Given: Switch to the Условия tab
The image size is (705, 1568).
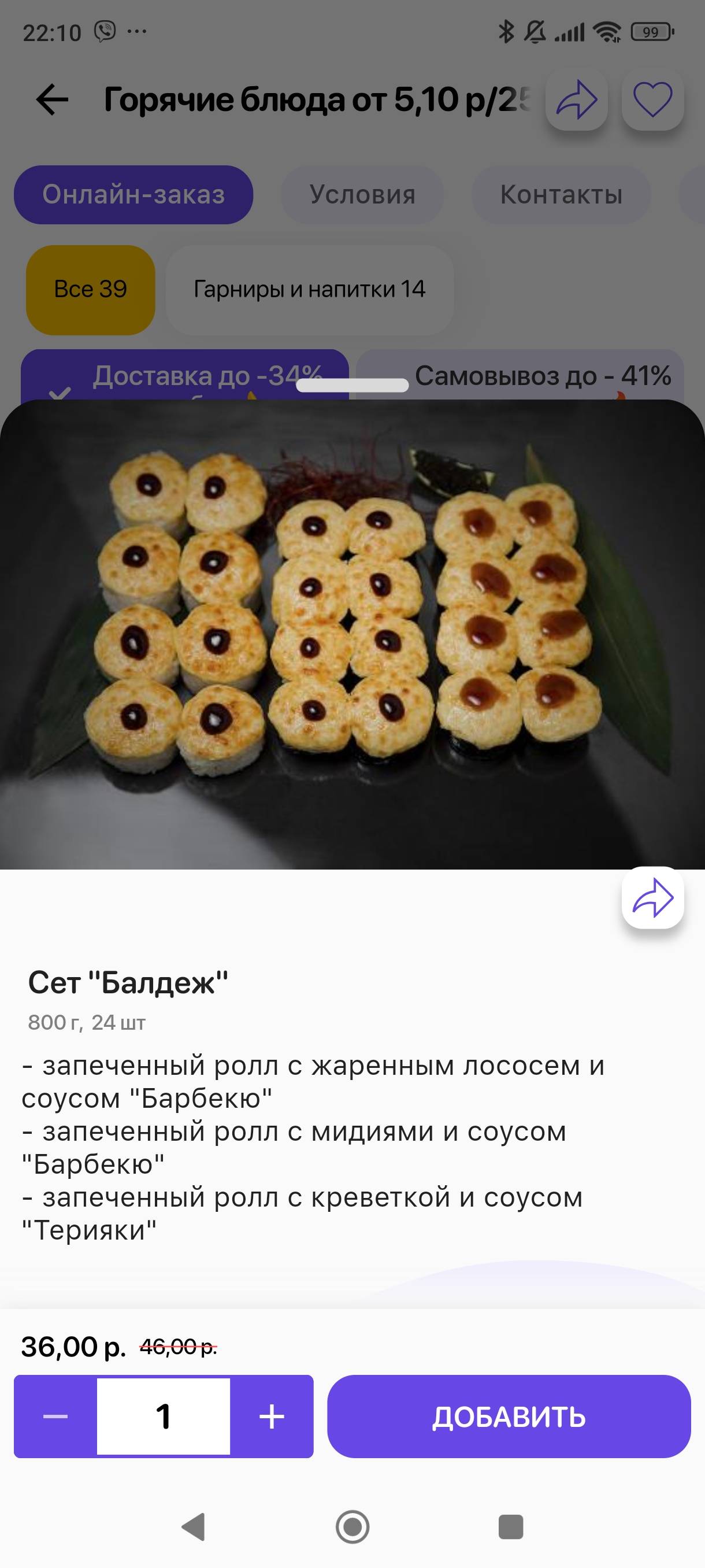Looking at the screenshot, I should point(362,195).
